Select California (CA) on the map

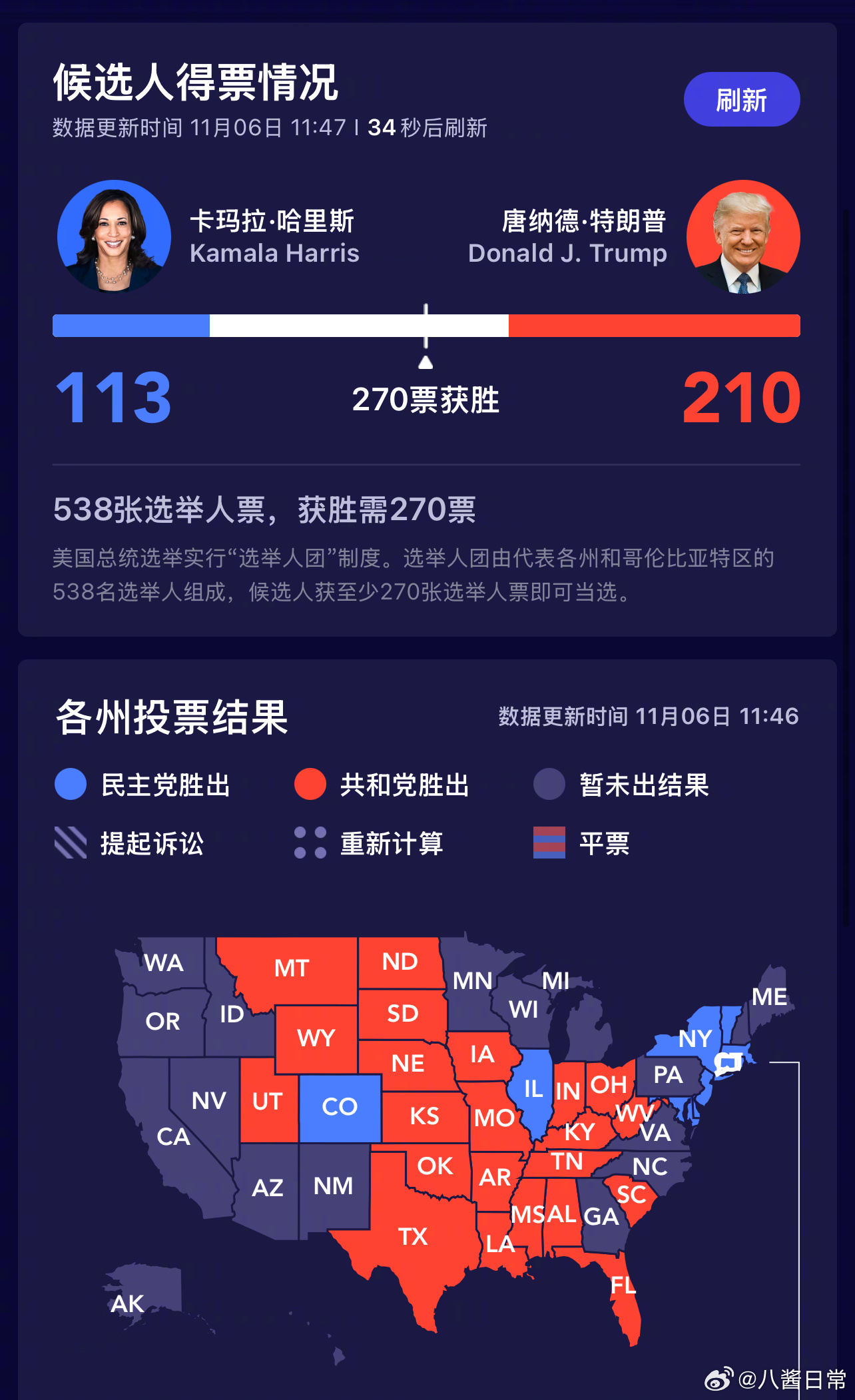click(x=172, y=1136)
